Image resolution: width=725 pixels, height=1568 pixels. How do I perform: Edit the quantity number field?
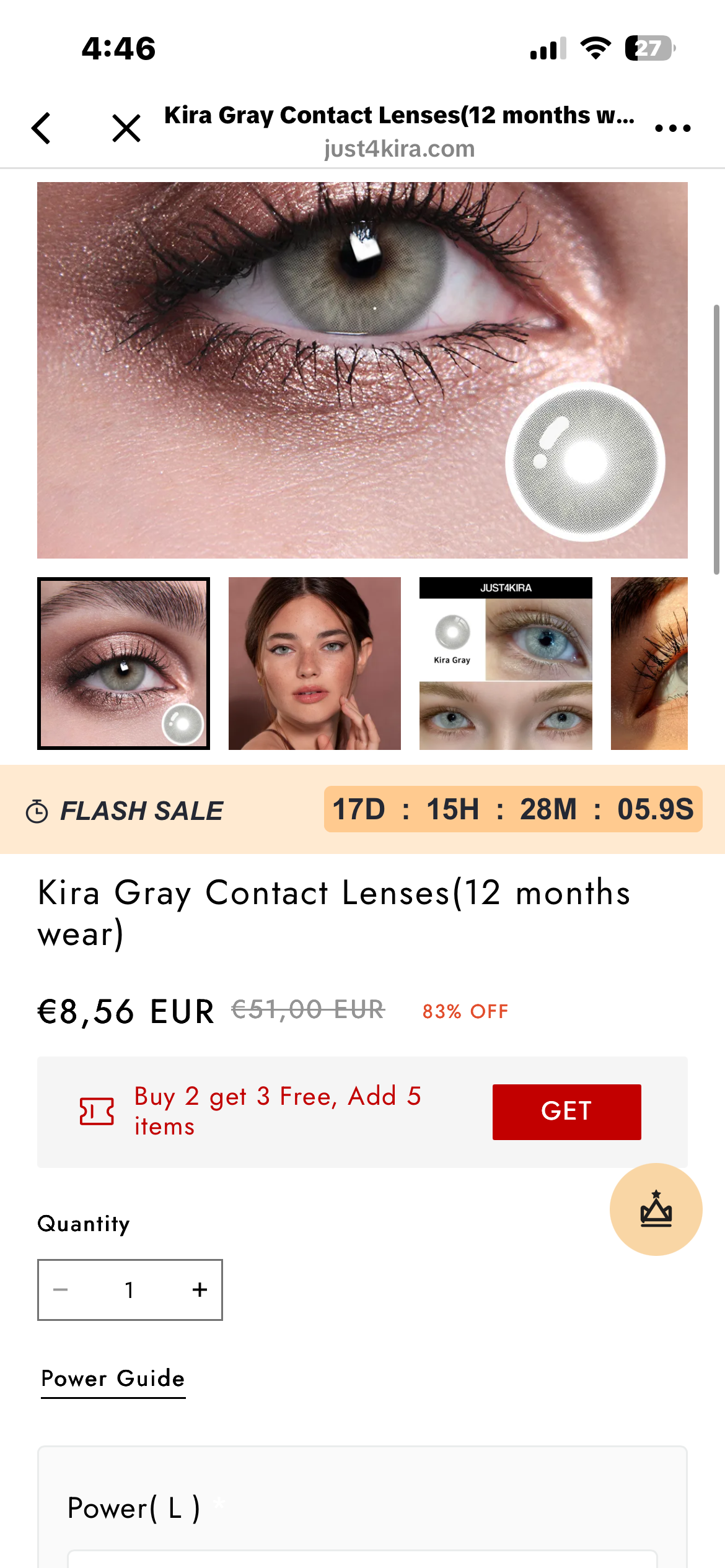130,1290
